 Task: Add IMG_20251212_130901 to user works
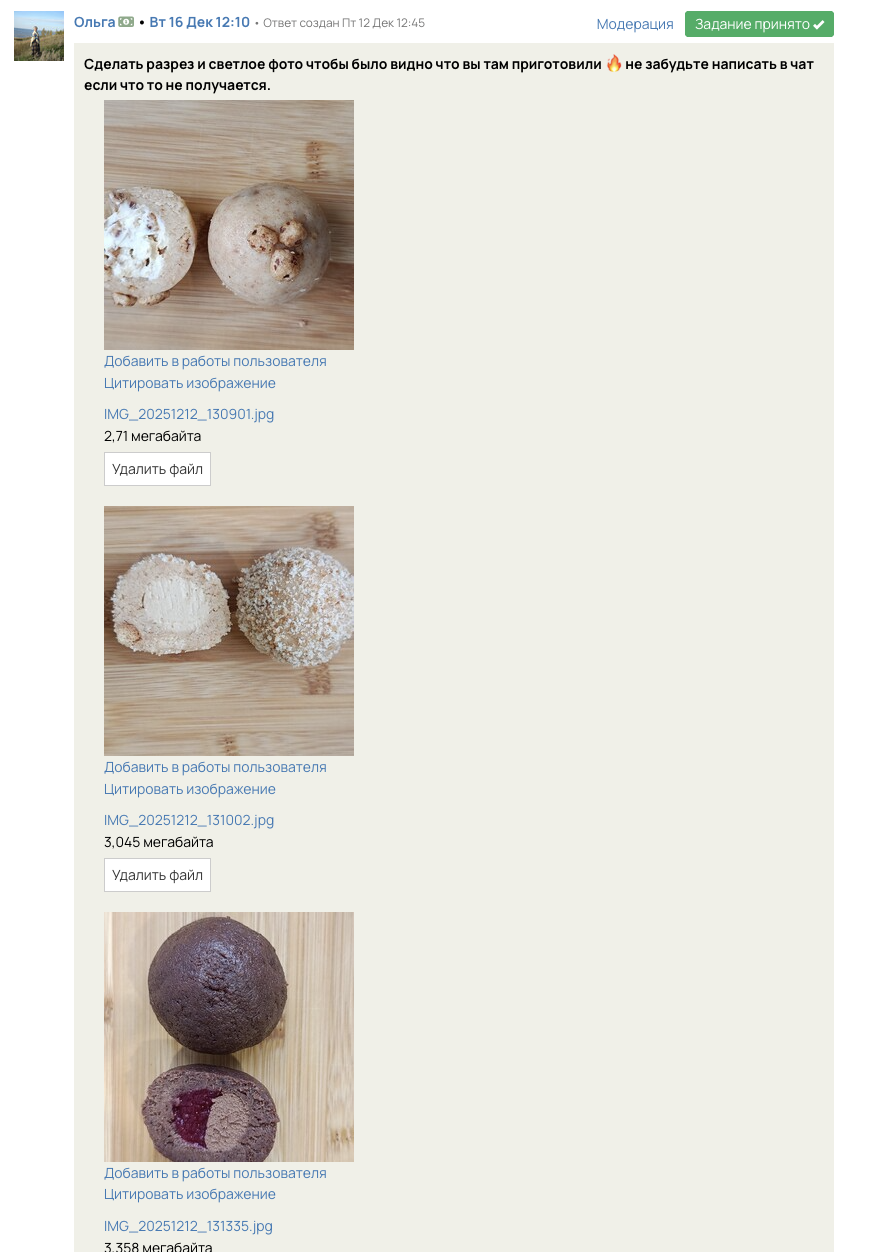coord(215,361)
